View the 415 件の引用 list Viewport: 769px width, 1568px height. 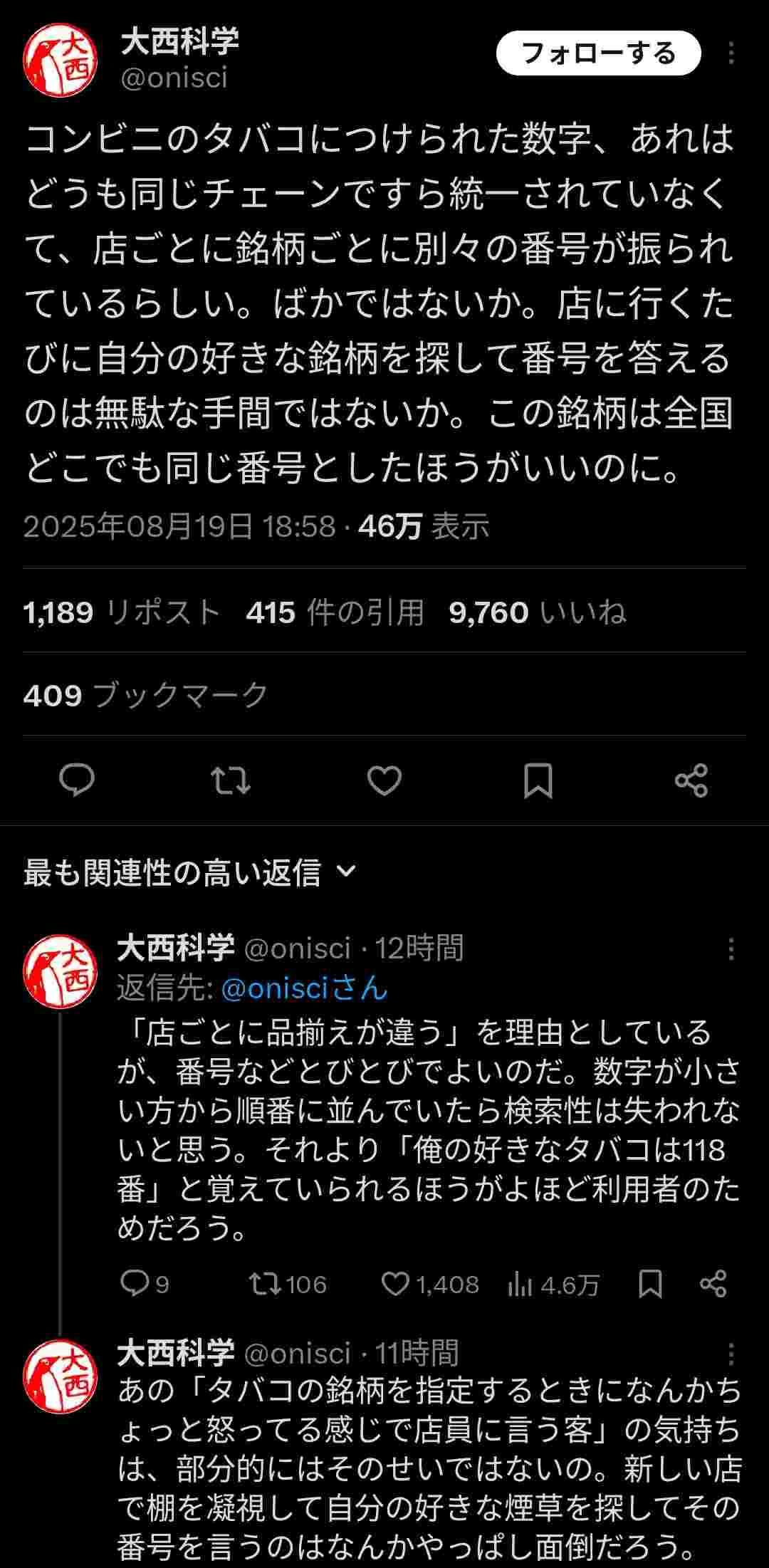pos(335,612)
